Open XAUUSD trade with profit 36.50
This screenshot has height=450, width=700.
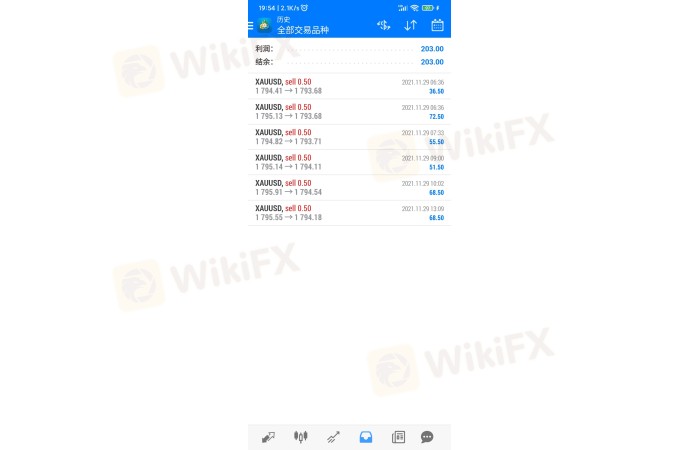[349, 86]
